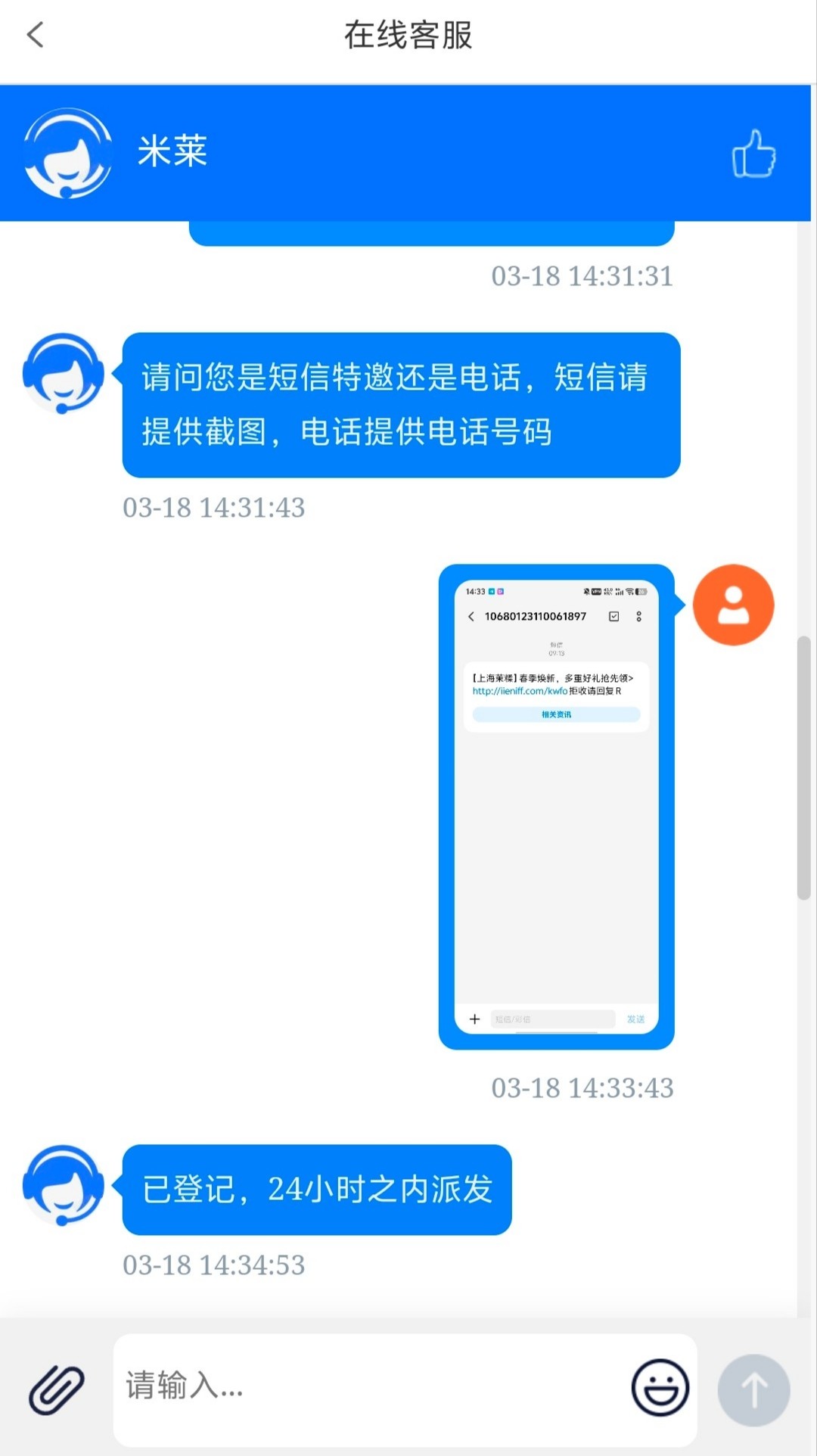The width and height of the screenshot is (817, 1456).
Task: Give agent 米莱 a thumbs-up rating
Action: 753,154
